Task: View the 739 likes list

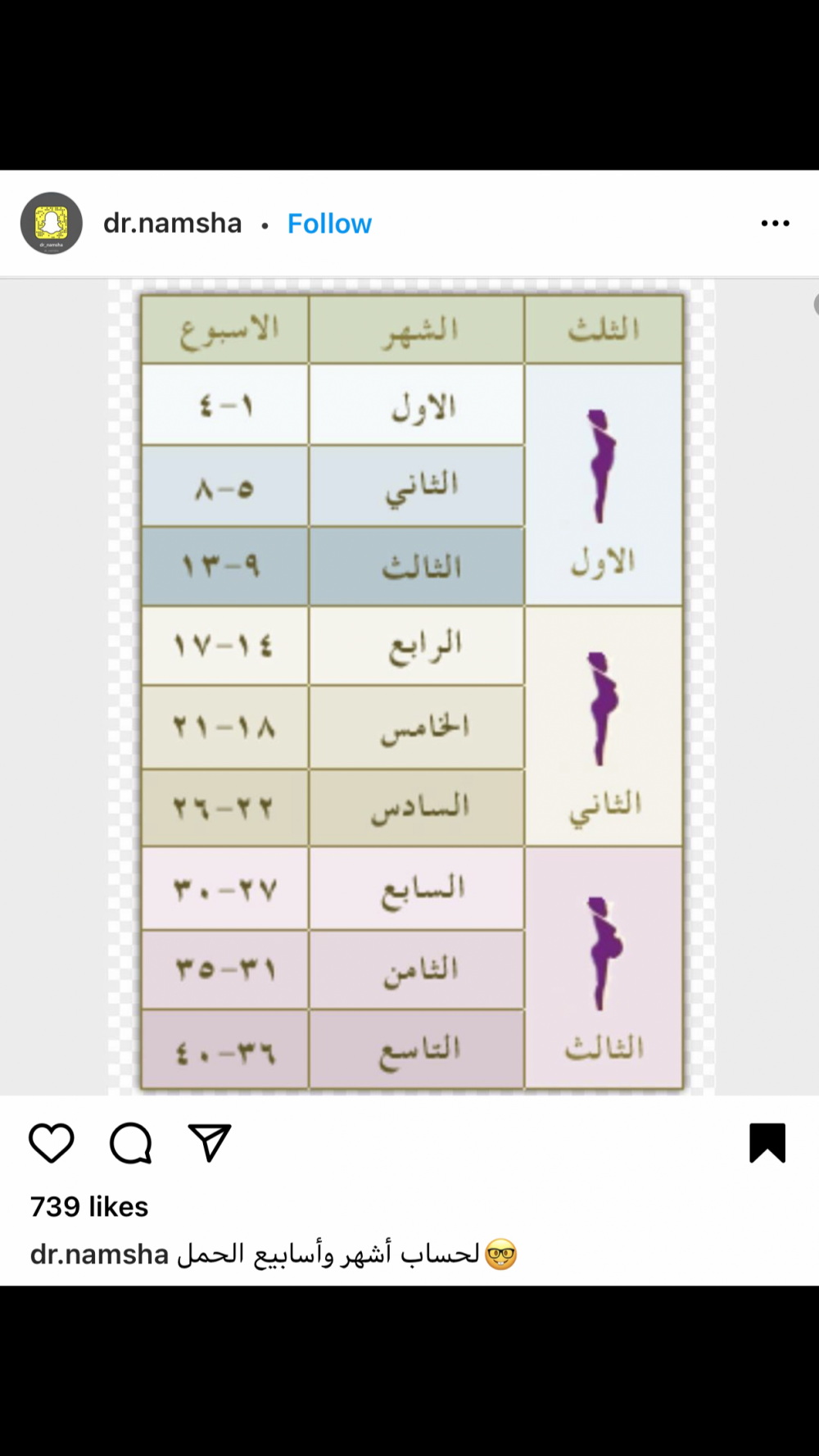Action: click(89, 1206)
